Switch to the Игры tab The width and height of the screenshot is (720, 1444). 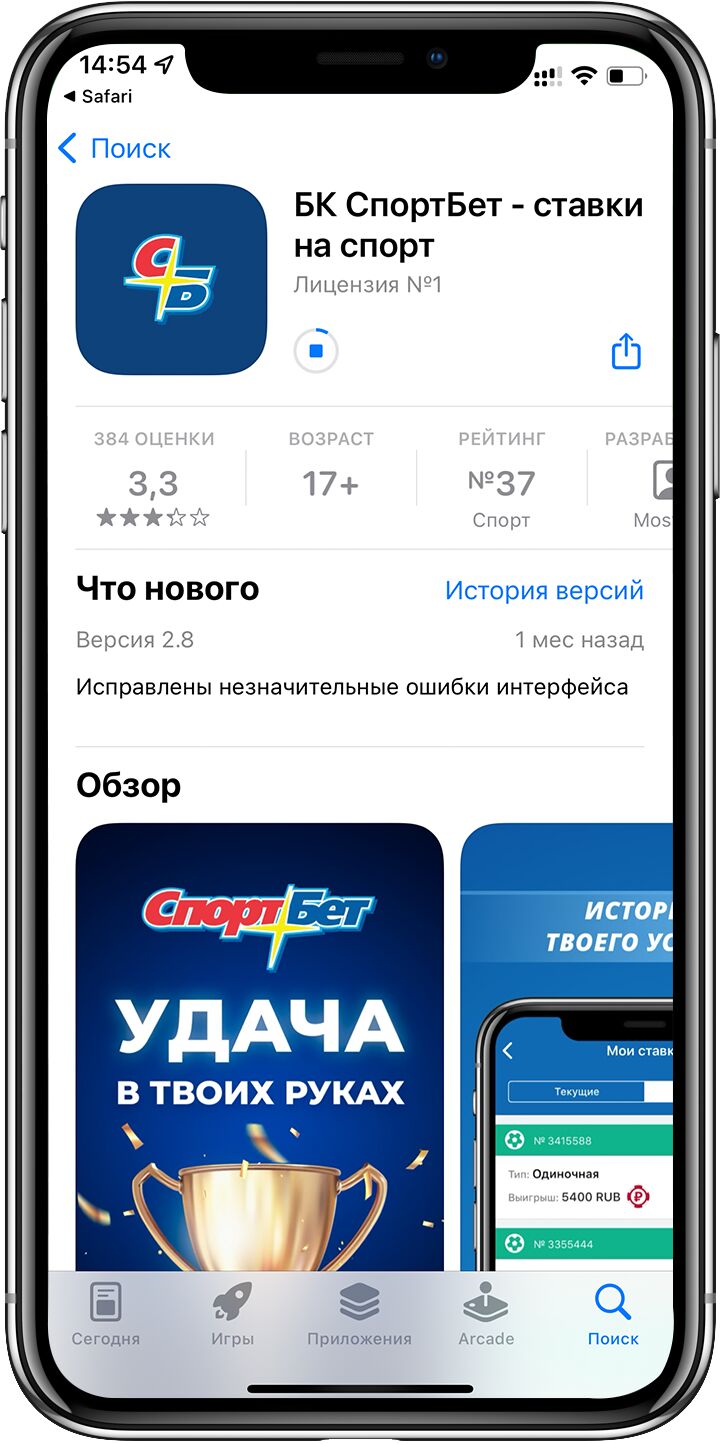pyautogui.click(x=233, y=1314)
